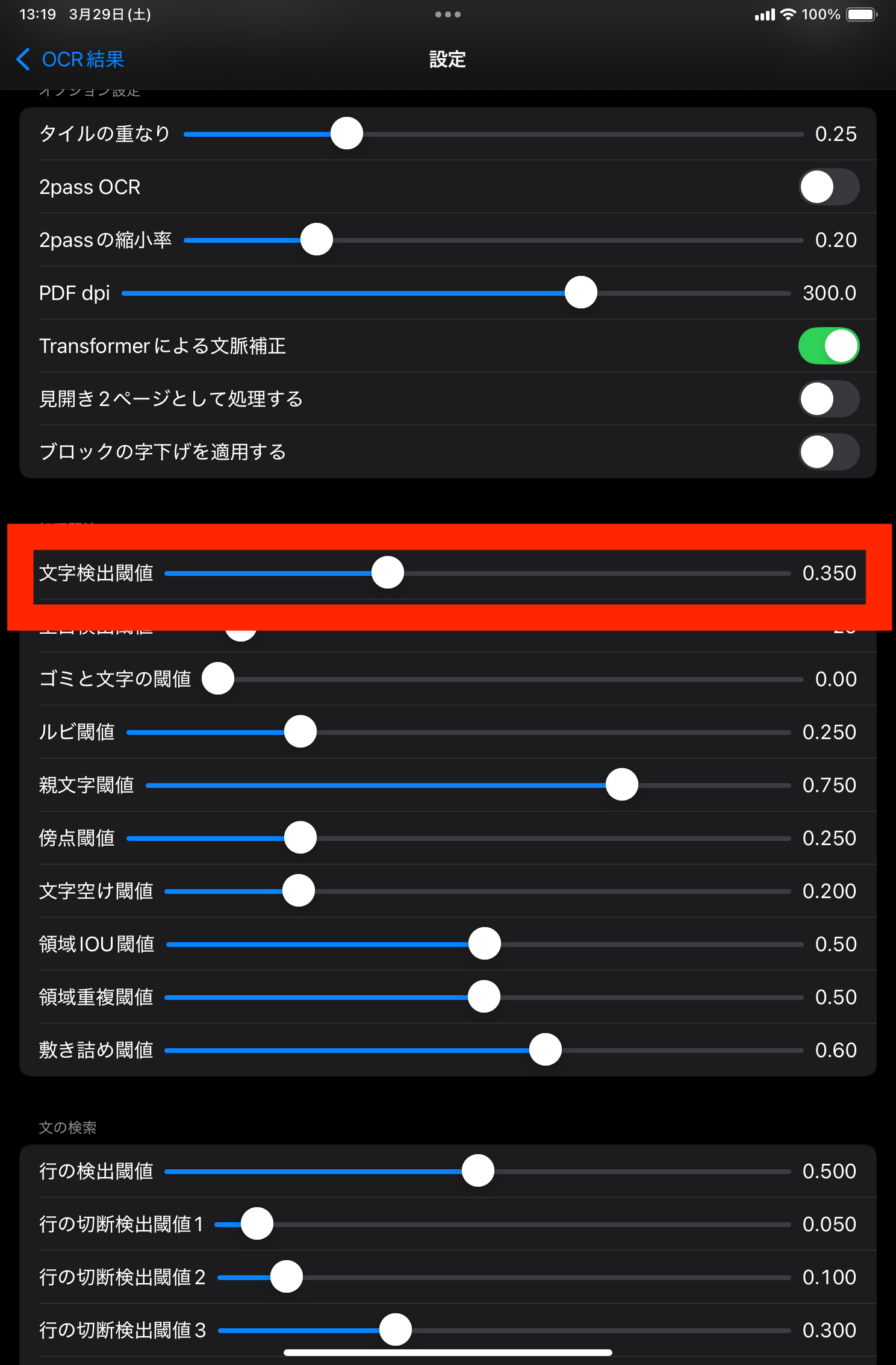The height and width of the screenshot is (1365, 896).
Task: Tap the ゴミと文字の閾値 slider
Action: 218,679
